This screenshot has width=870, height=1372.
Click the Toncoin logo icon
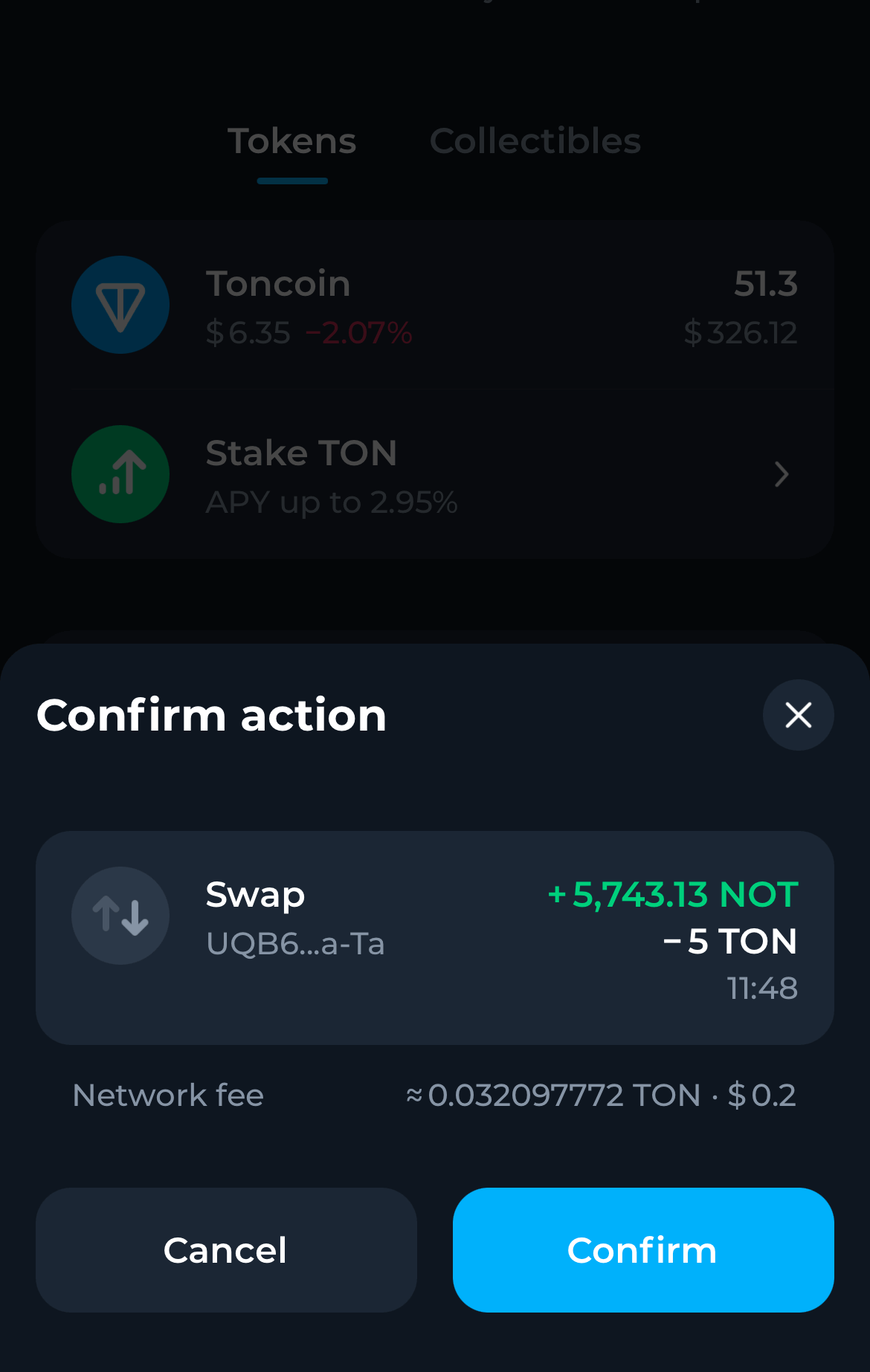[120, 304]
